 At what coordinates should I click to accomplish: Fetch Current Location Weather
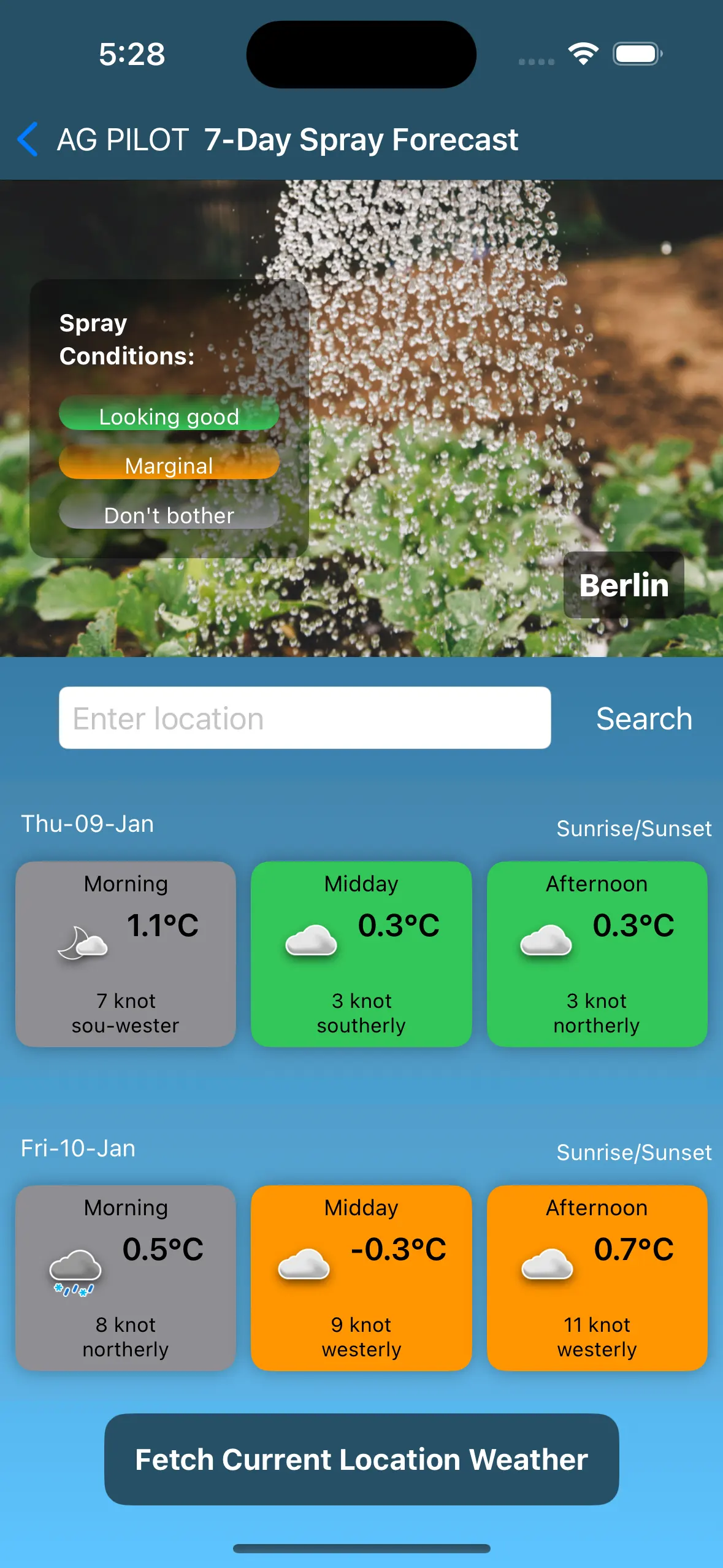(361, 1459)
